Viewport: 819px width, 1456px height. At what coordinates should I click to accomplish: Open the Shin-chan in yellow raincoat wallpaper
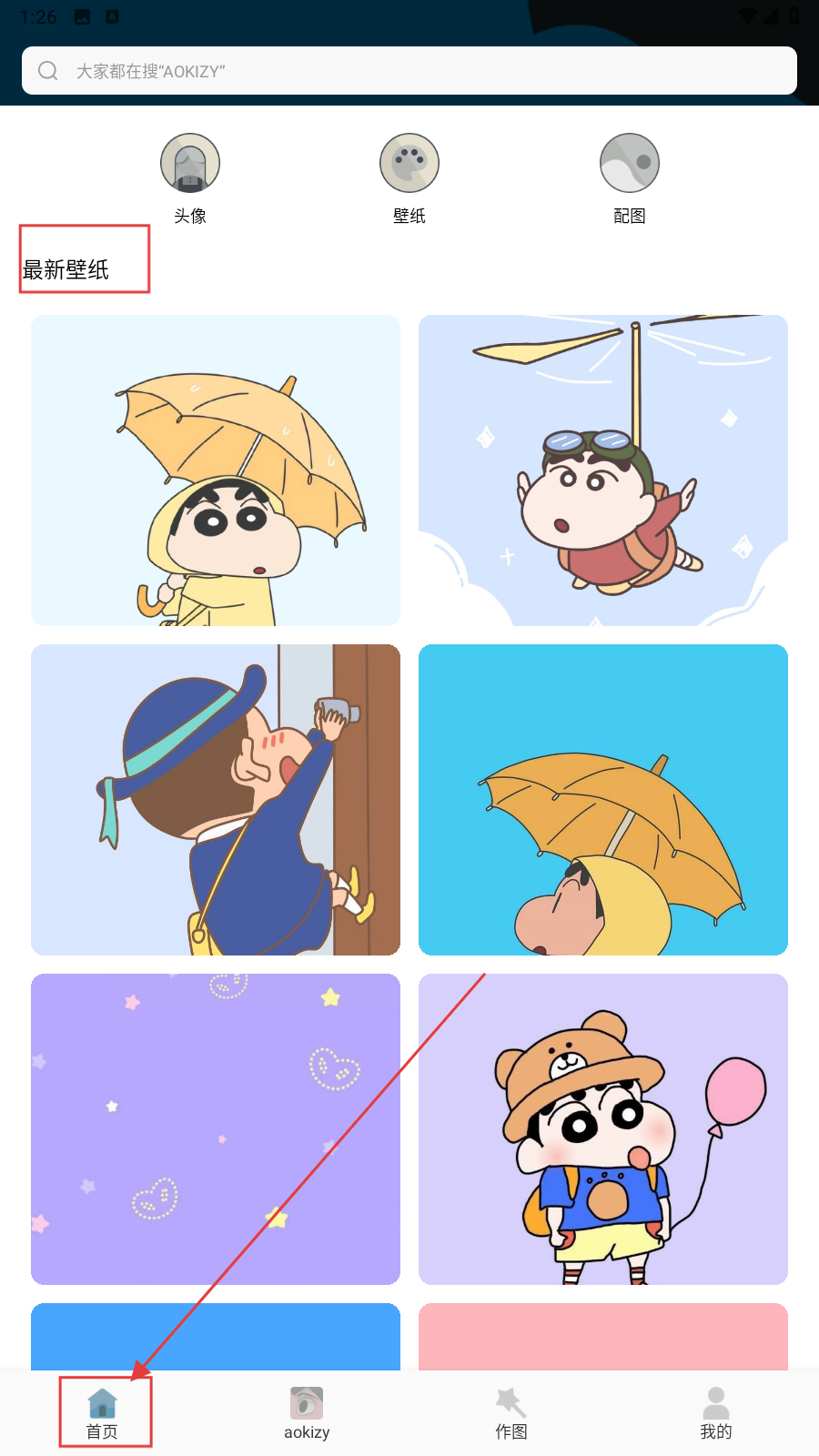click(216, 470)
